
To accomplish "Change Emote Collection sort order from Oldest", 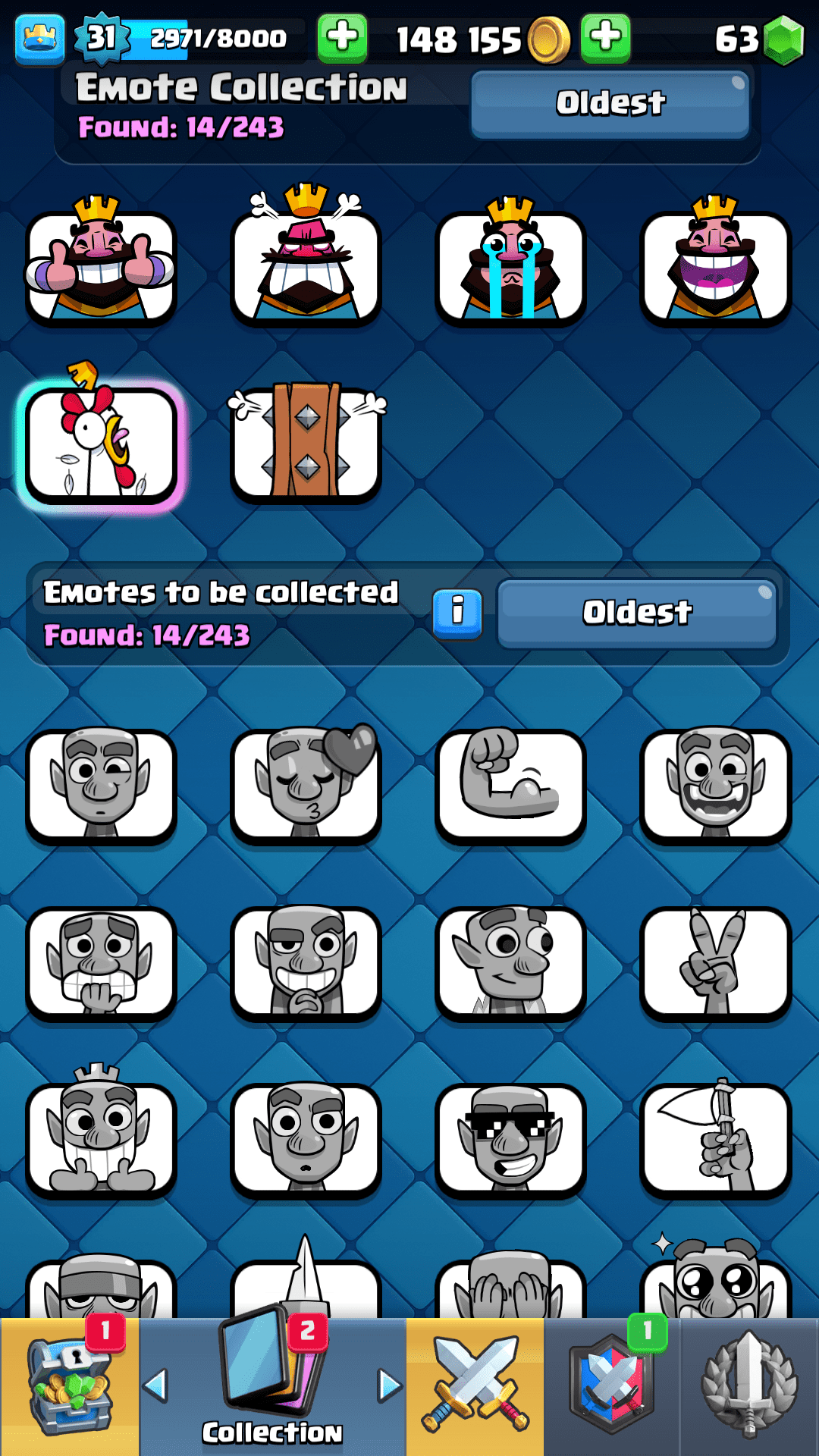I will 610,104.
